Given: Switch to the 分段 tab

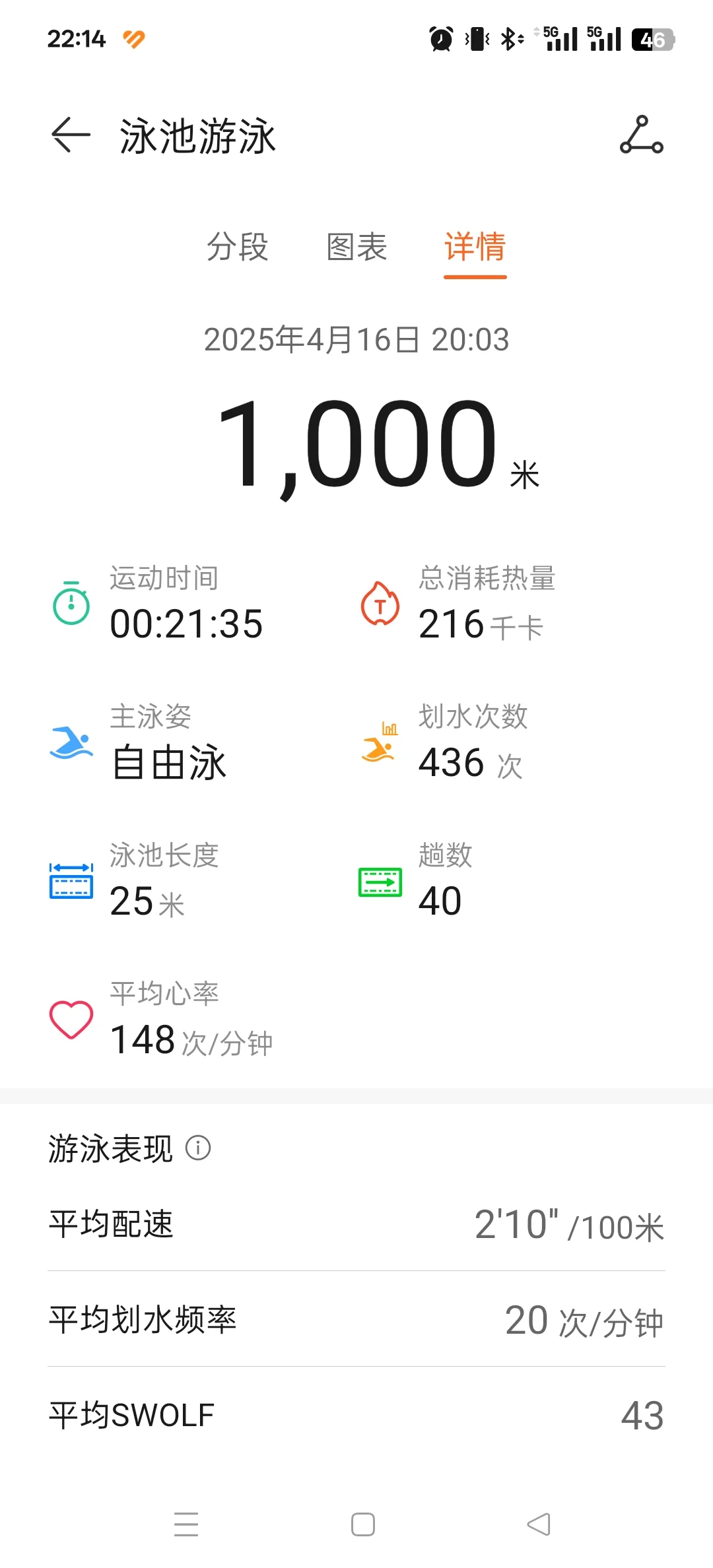Looking at the screenshot, I should (238, 247).
